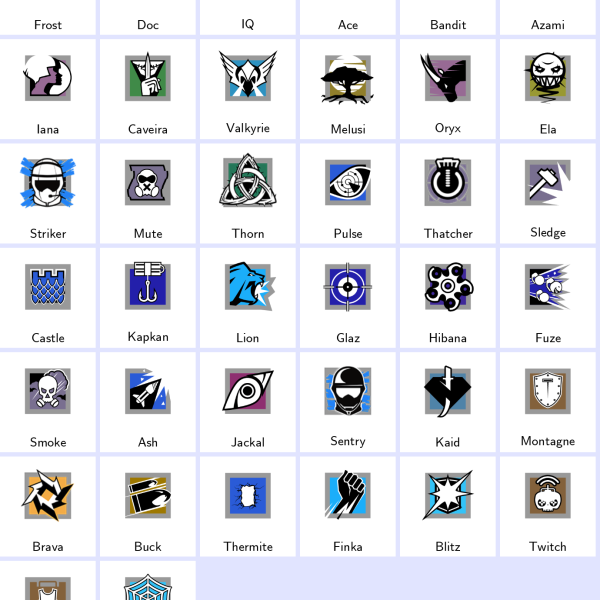Select the Oryx operator

(x=448, y=88)
